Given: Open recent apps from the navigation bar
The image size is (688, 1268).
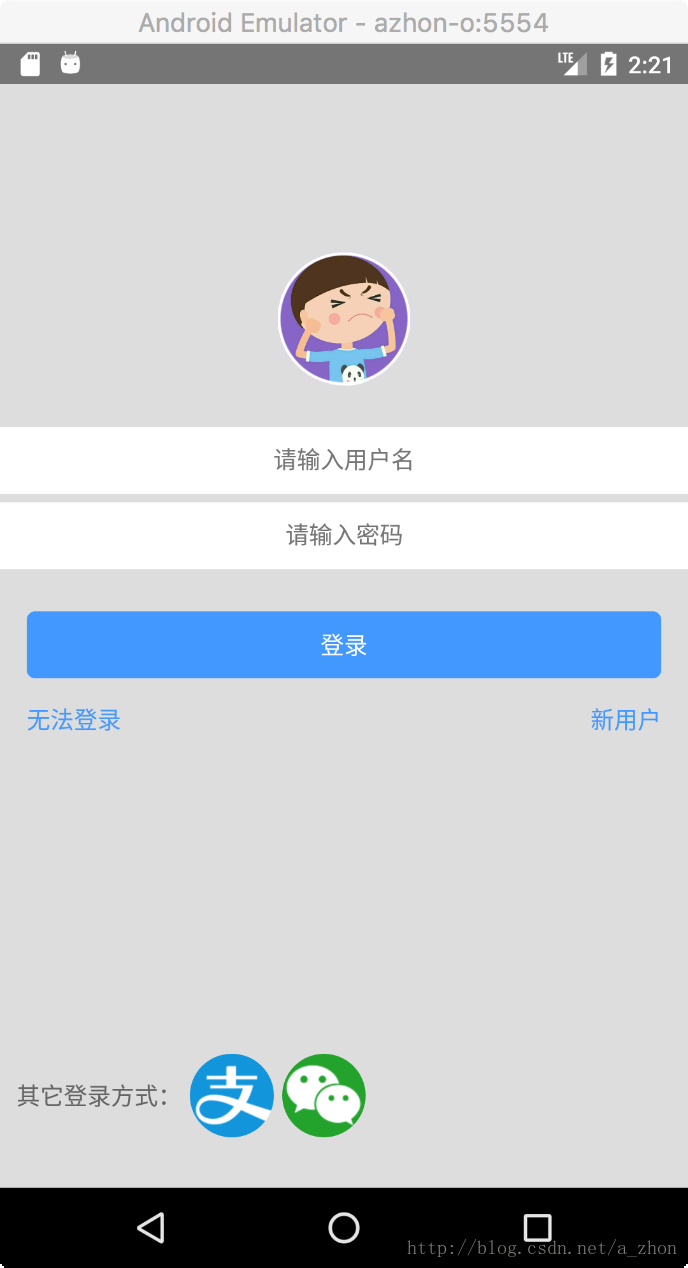Looking at the screenshot, I should tap(538, 1227).
